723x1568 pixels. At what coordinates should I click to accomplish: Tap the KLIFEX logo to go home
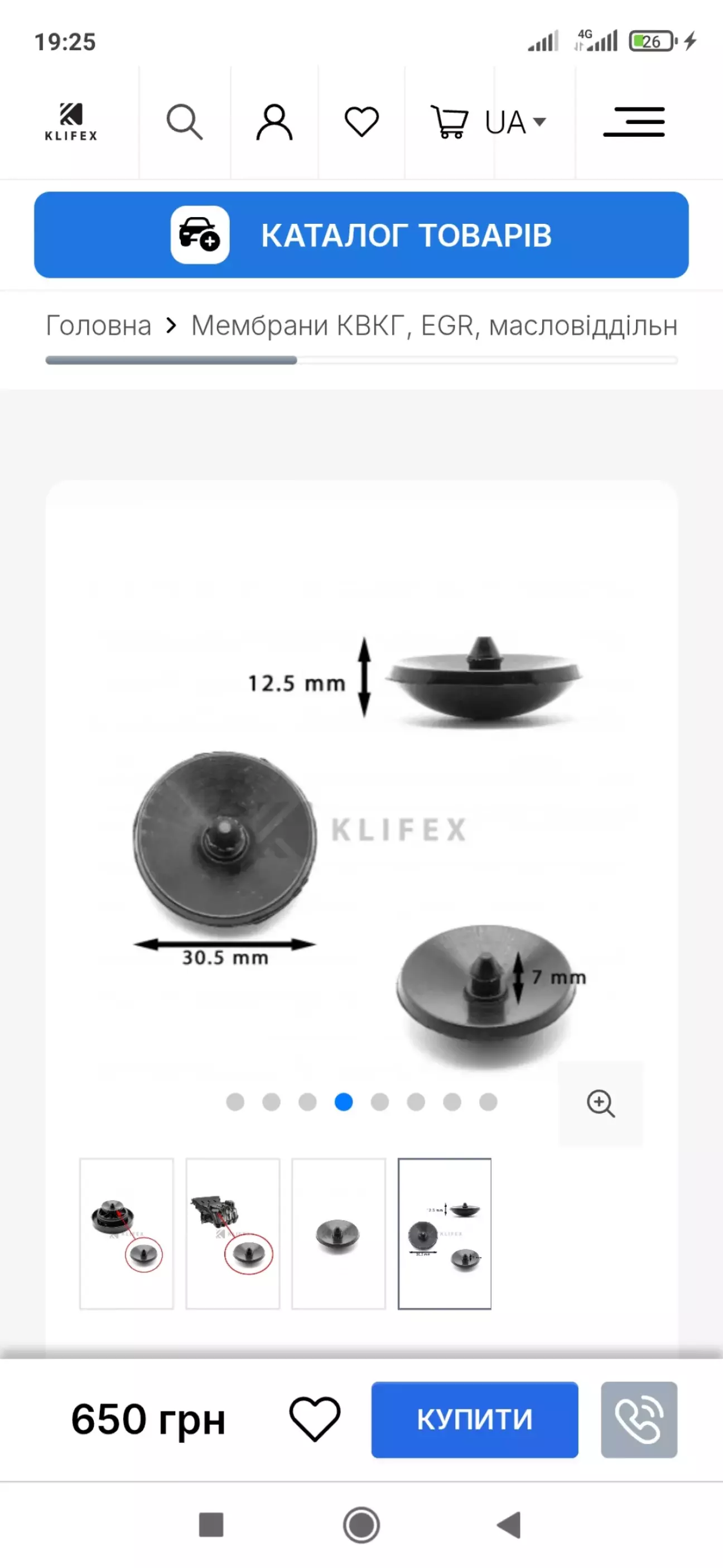(71, 122)
